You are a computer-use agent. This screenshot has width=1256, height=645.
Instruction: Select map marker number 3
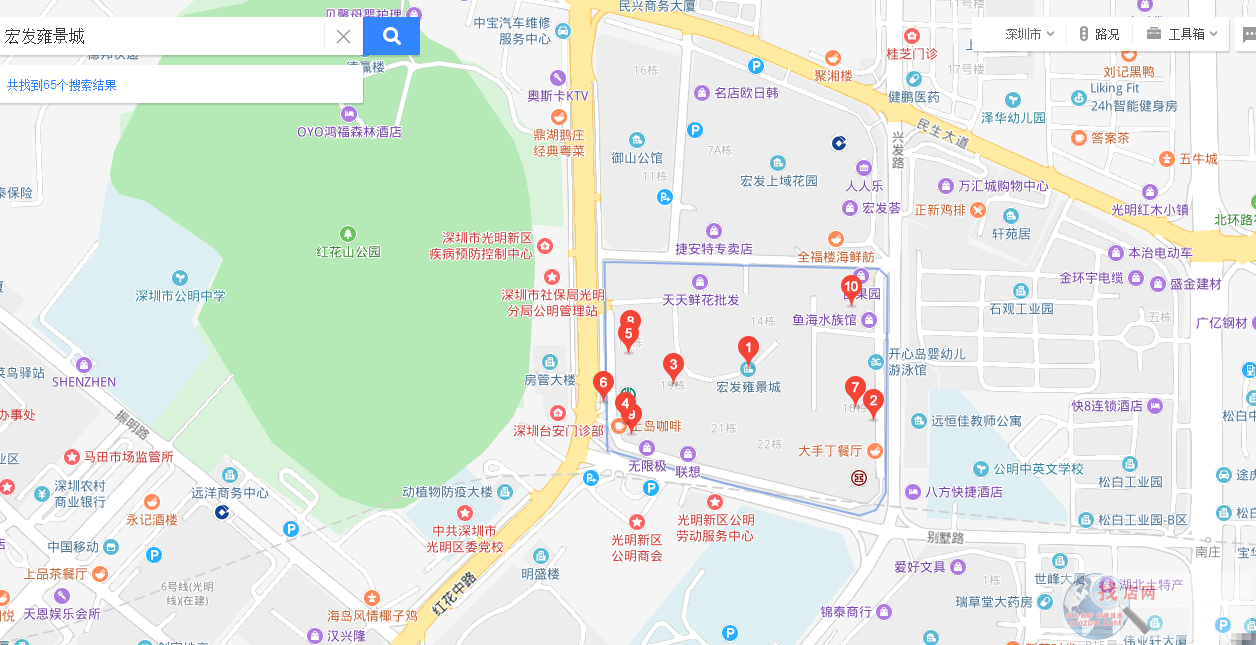point(674,365)
